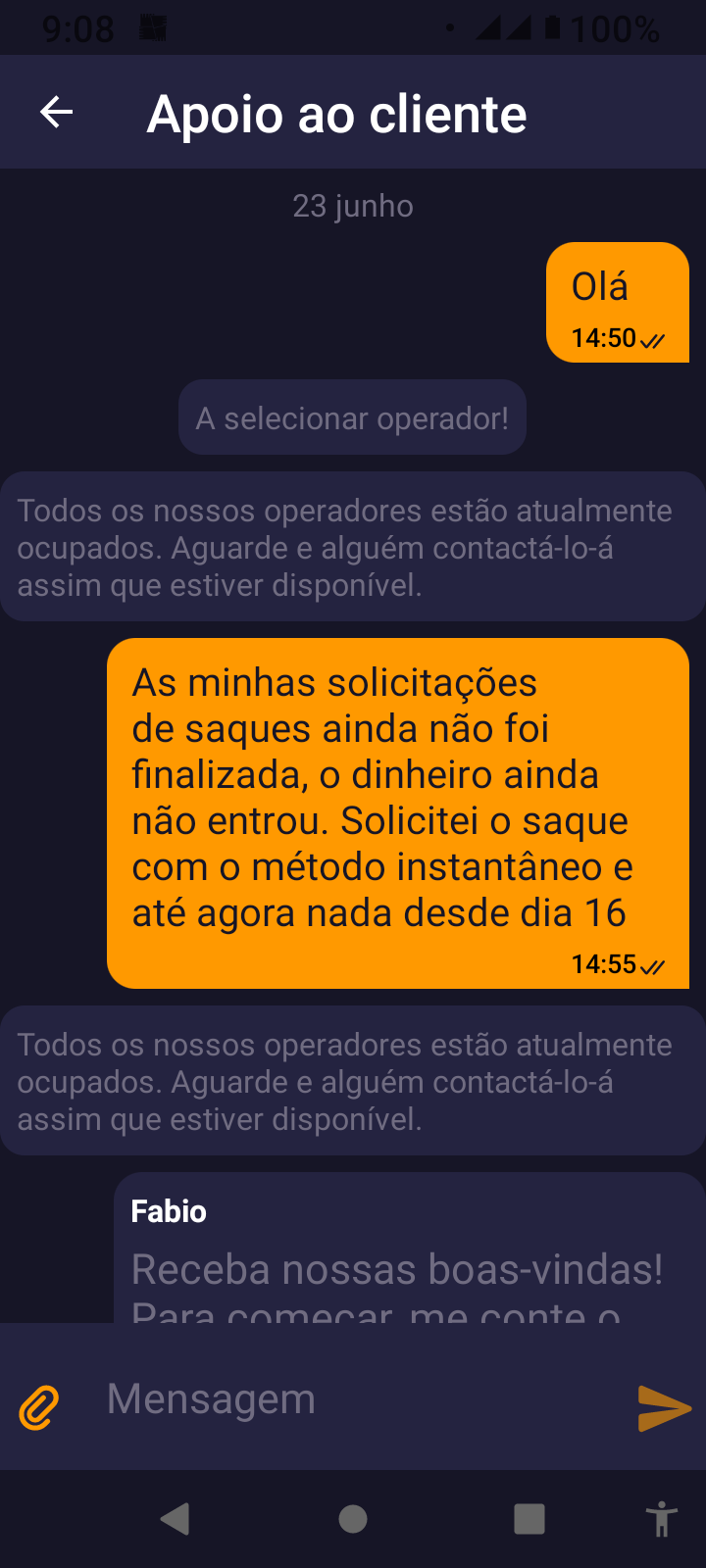Select the 'Apoio ao cliente' title
Image resolution: width=706 pixels, height=1568 pixels.
336,112
